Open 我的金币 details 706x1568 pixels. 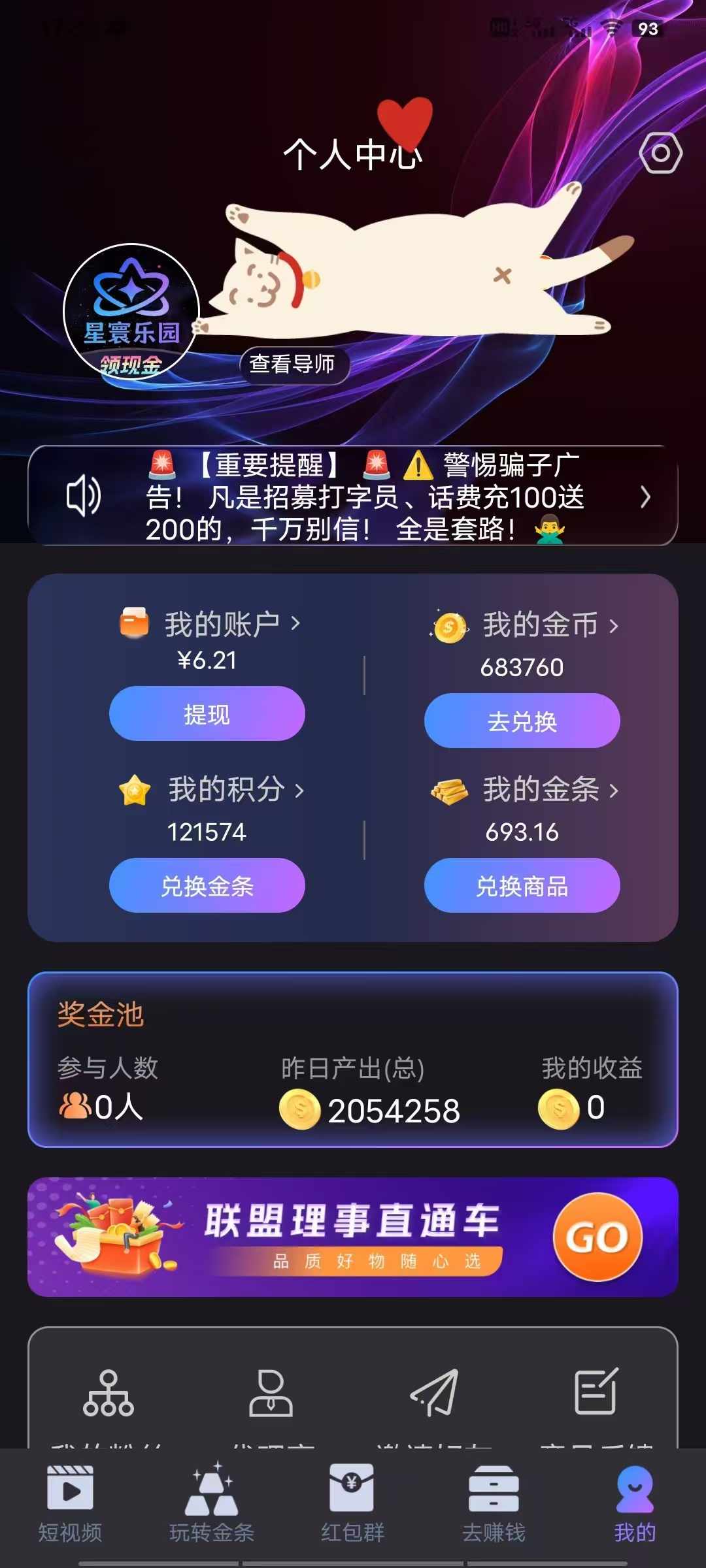pos(541,625)
